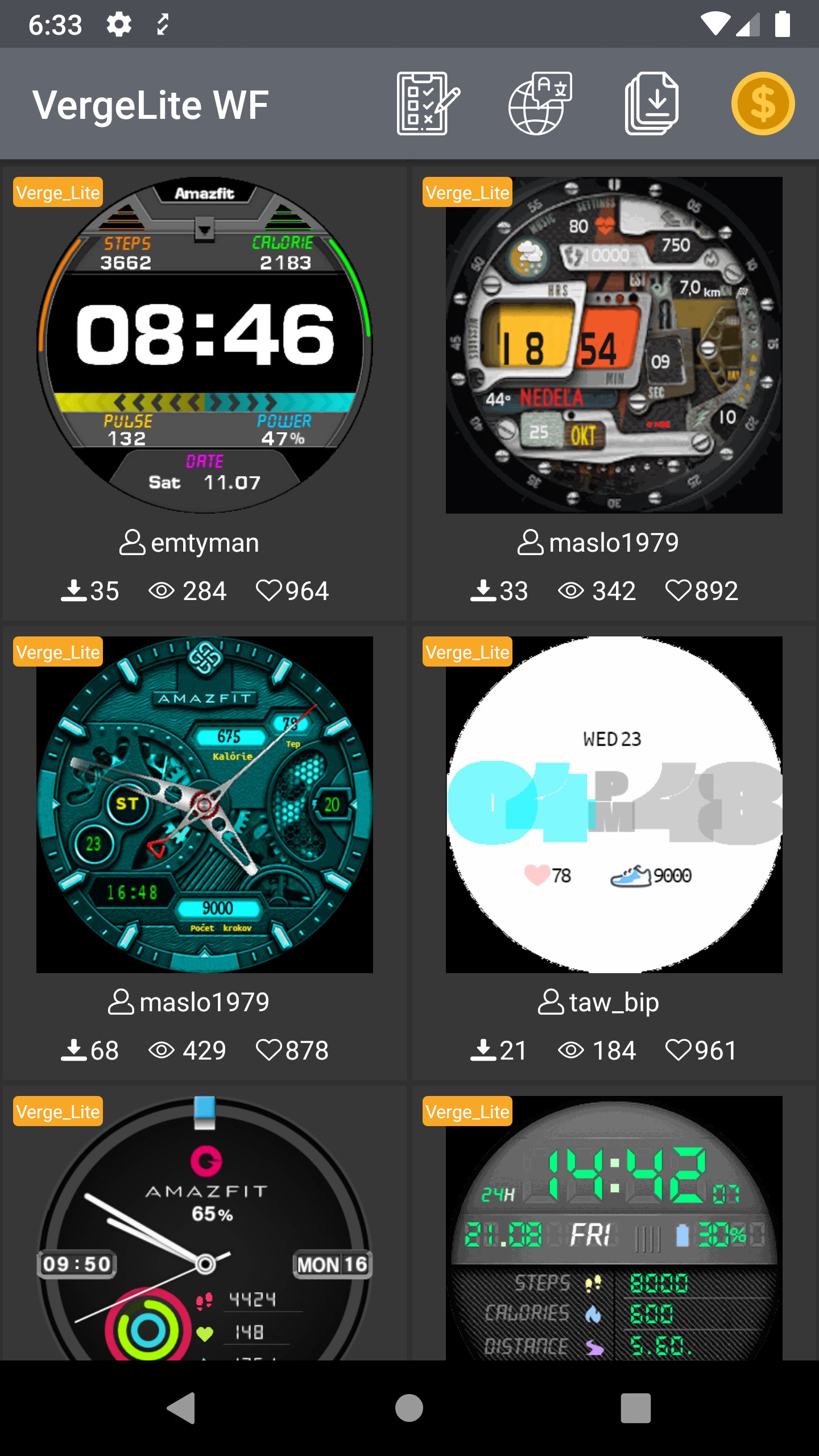Open the language translation globe icon
Screen dimensions: 819x1456
tap(540, 104)
